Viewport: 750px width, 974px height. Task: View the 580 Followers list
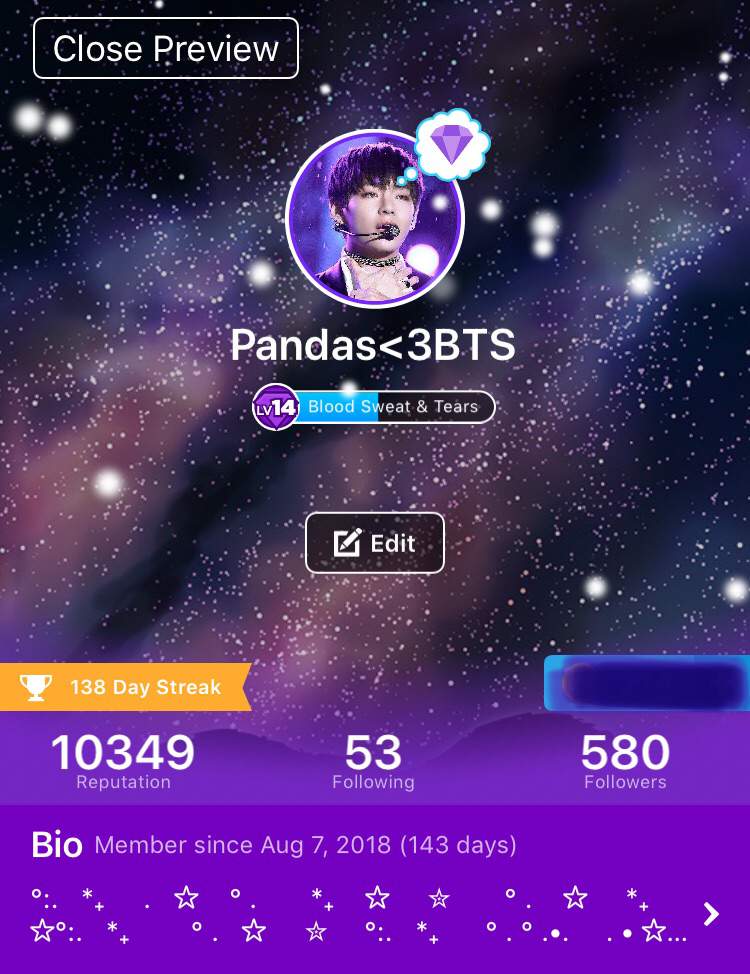click(625, 762)
